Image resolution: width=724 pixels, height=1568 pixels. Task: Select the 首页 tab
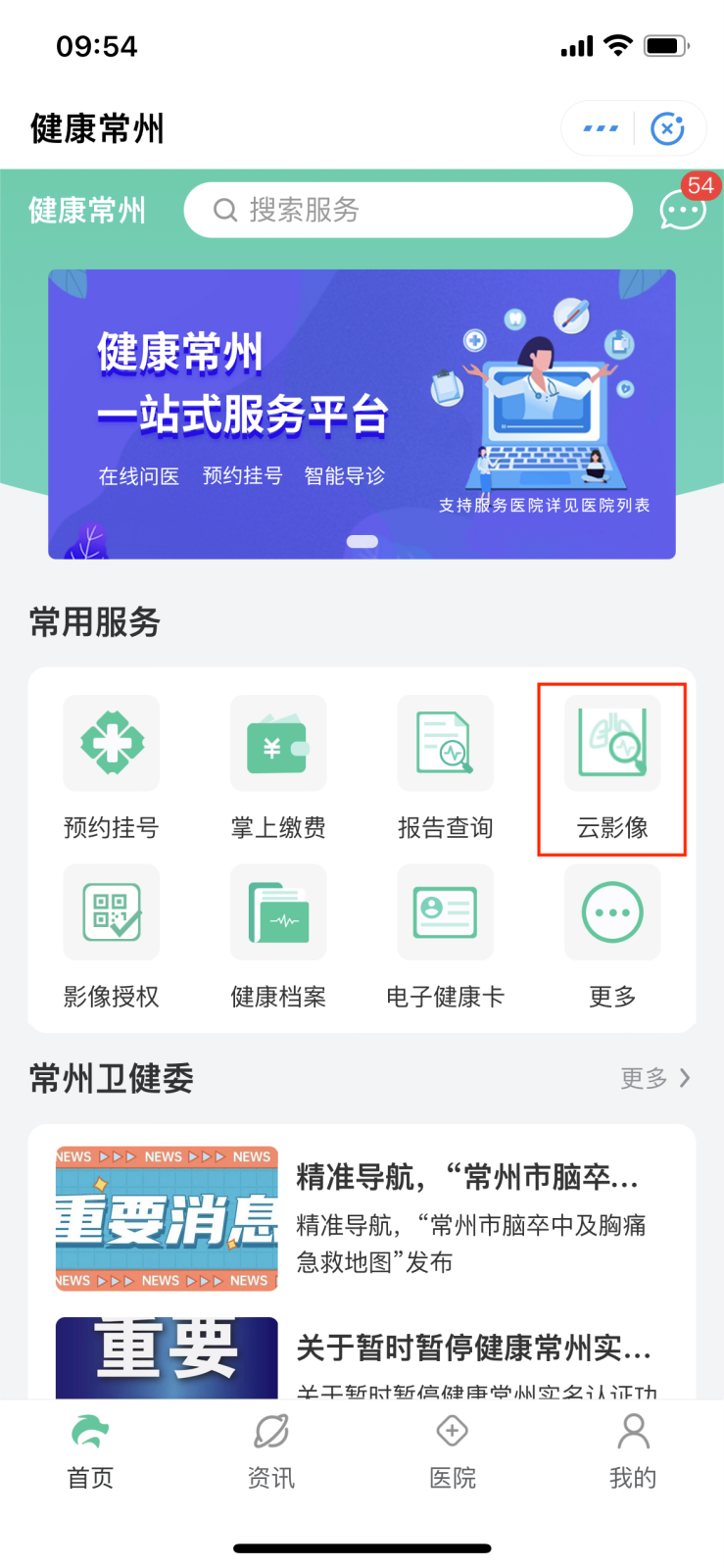pos(90,1452)
